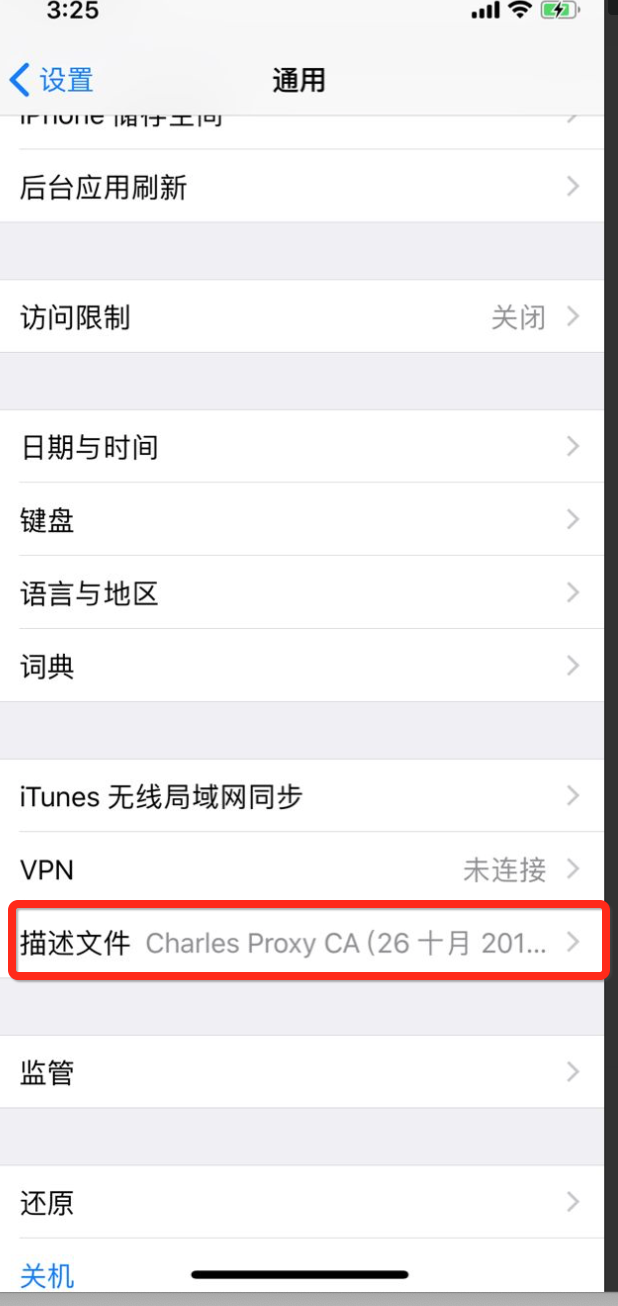Open VPN settings row
The image size is (618, 1306).
(300, 870)
